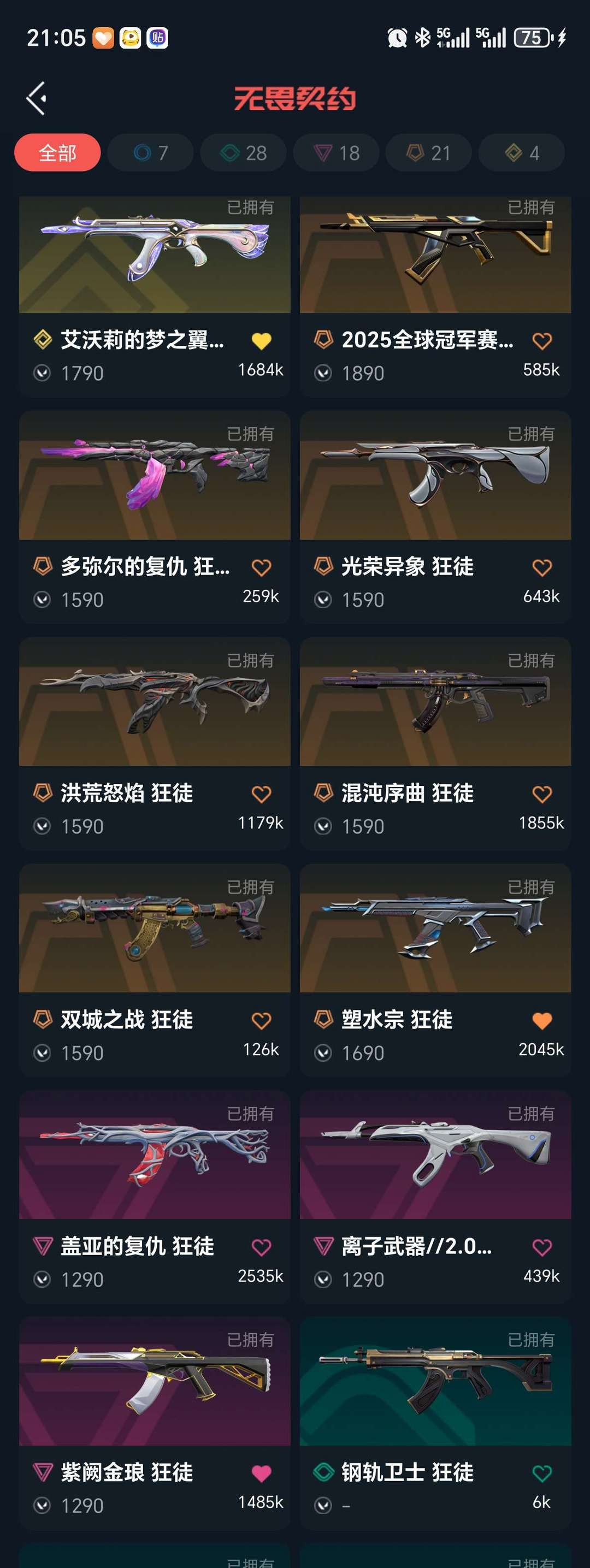Screen dimensions: 590x1568
Task: Like the 光荣异象 狂徒 skin
Action: pyautogui.click(x=541, y=568)
